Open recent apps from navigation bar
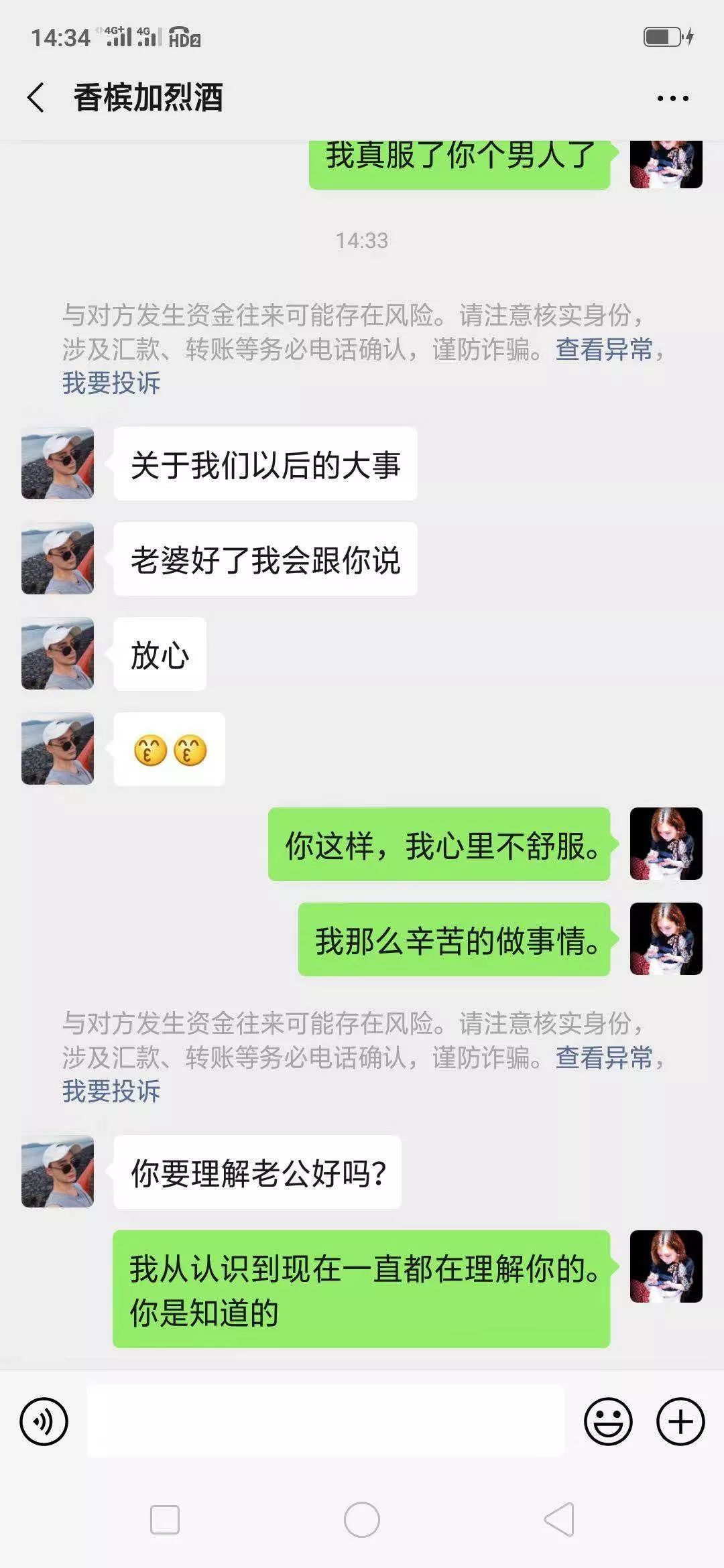Viewport: 724px width, 1568px height. 165,1520
